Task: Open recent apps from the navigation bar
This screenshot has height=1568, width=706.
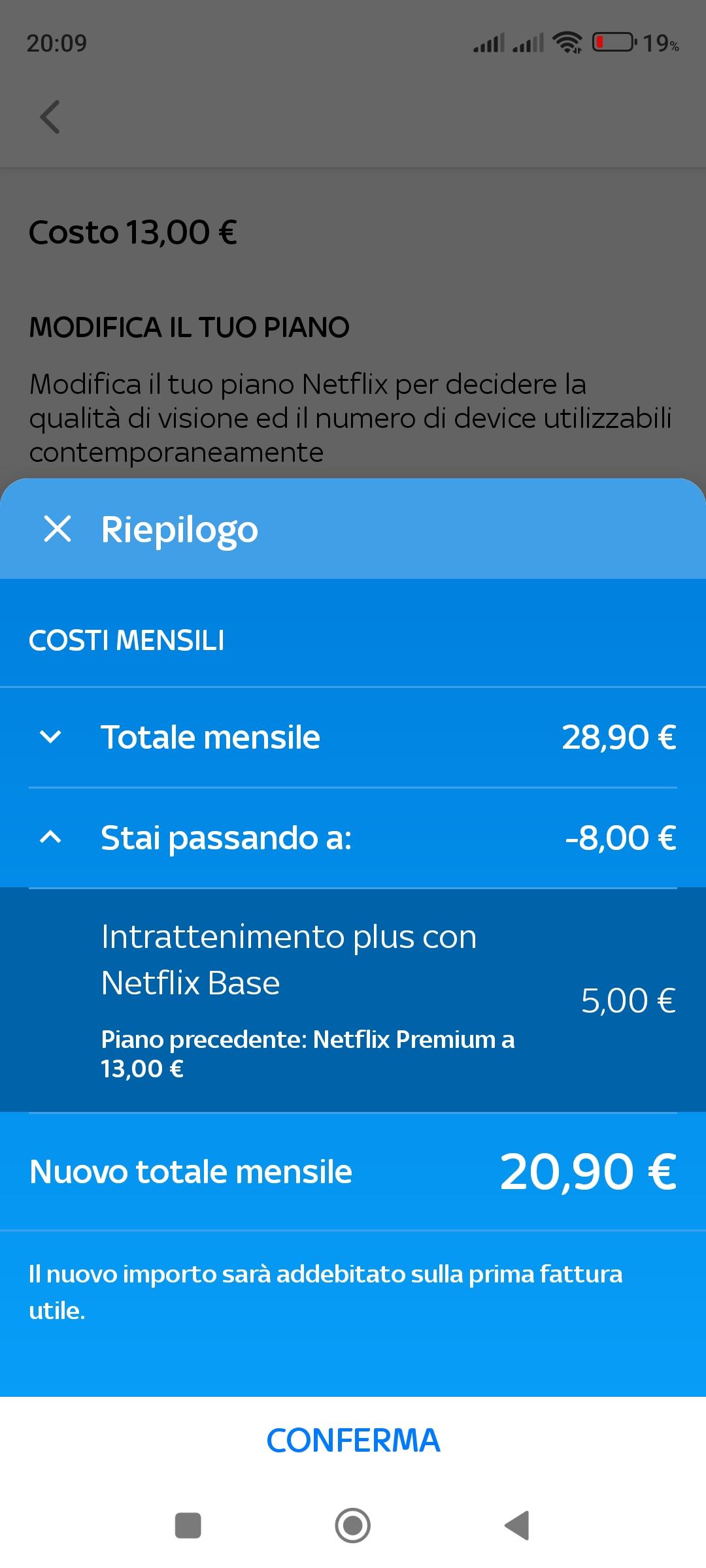Action: [188, 1526]
